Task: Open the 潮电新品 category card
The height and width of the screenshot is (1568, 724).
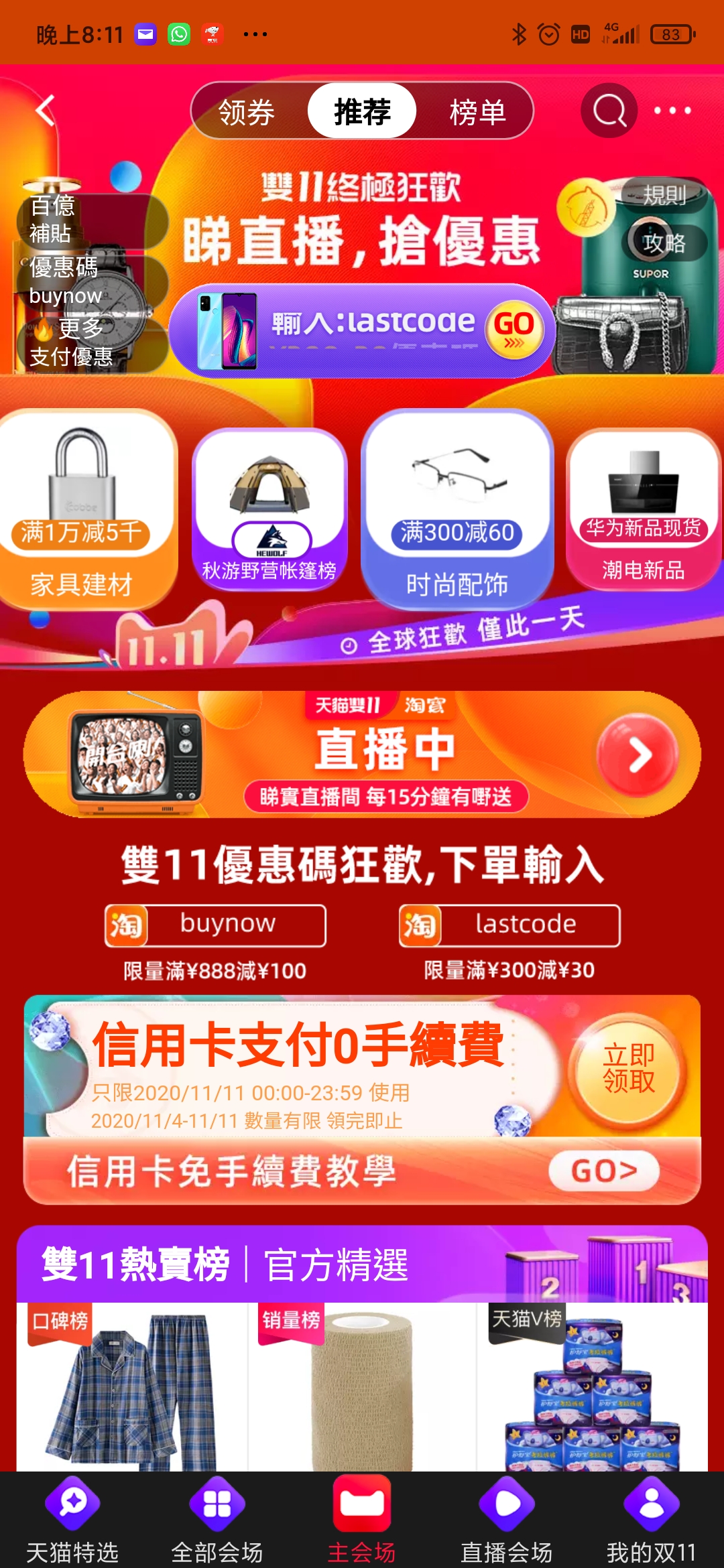Action: click(643, 511)
